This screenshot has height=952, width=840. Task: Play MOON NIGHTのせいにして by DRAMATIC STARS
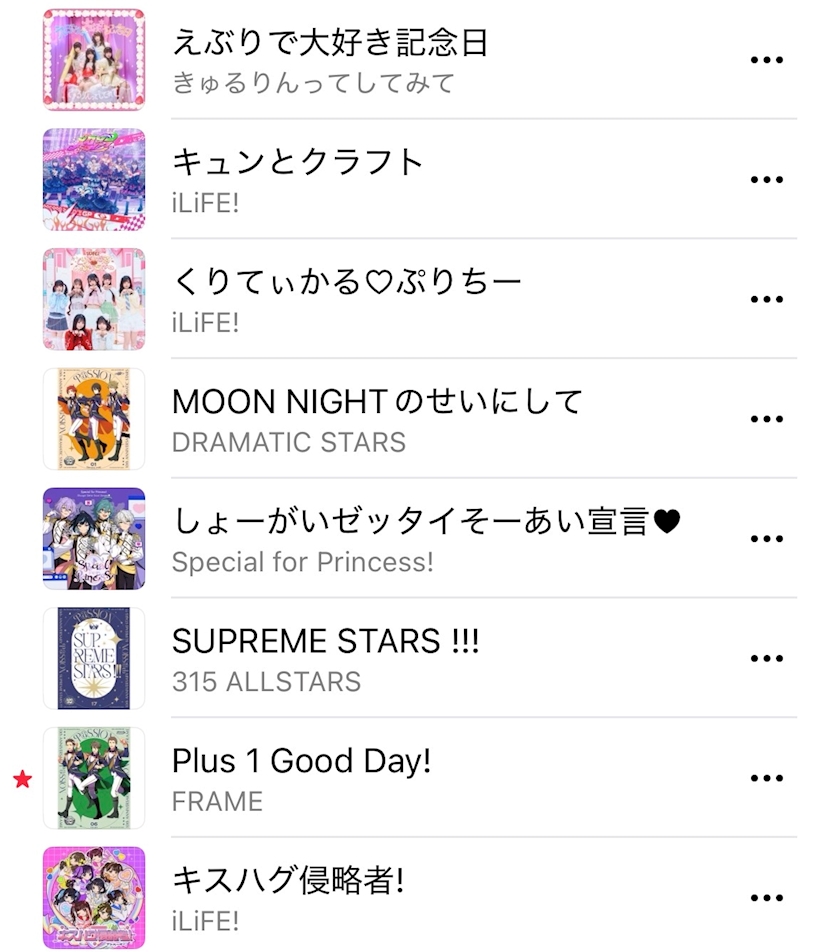[376, 402]
